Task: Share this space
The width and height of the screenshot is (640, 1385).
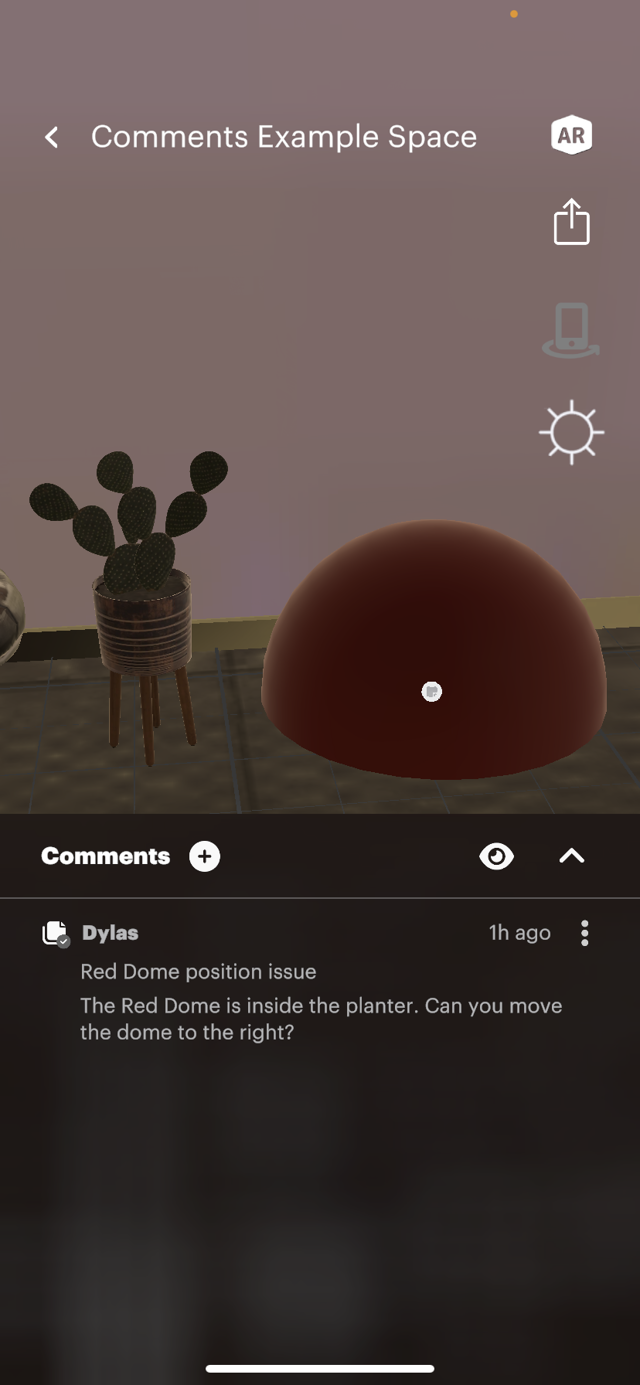Action: (571, 222)
